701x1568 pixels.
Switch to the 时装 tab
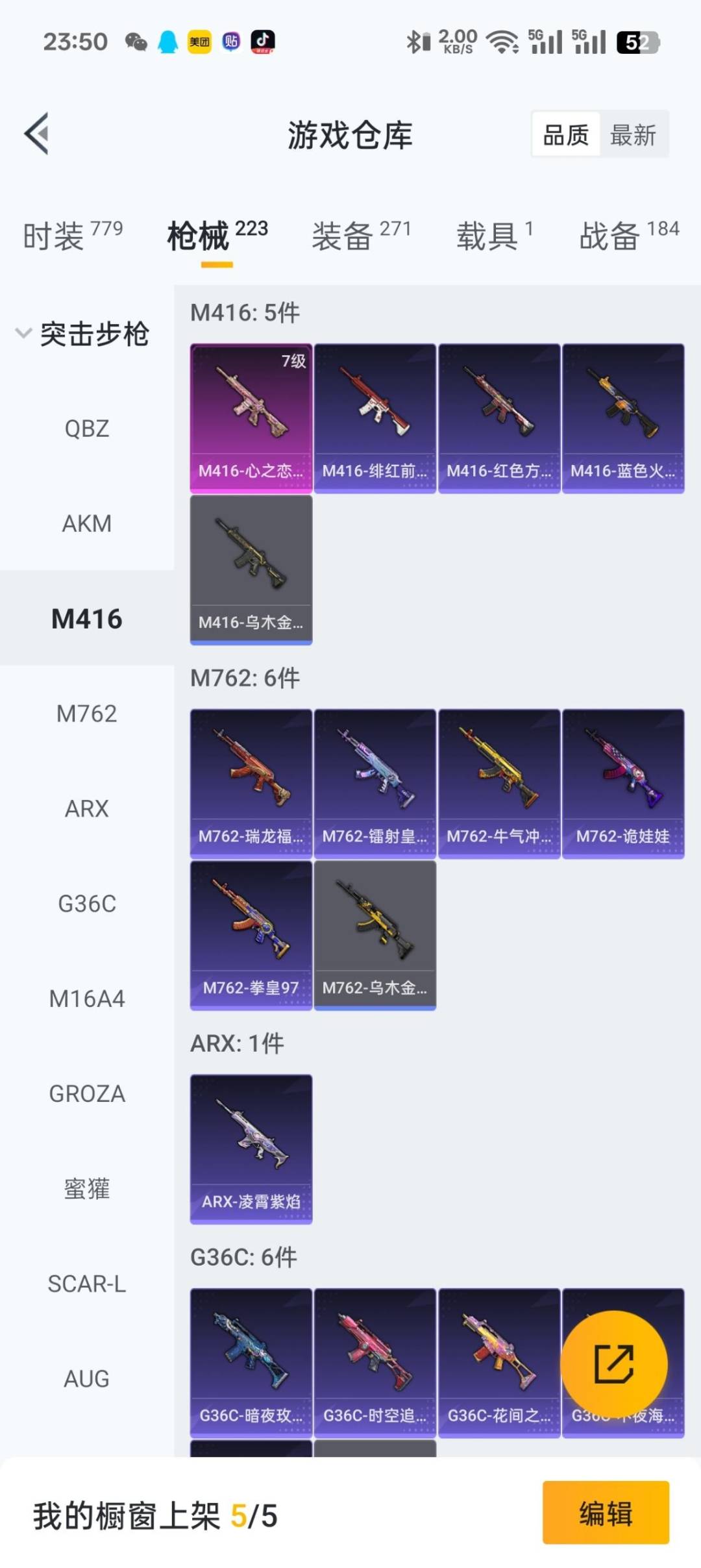pyautogui.click(x=72, y=236)
